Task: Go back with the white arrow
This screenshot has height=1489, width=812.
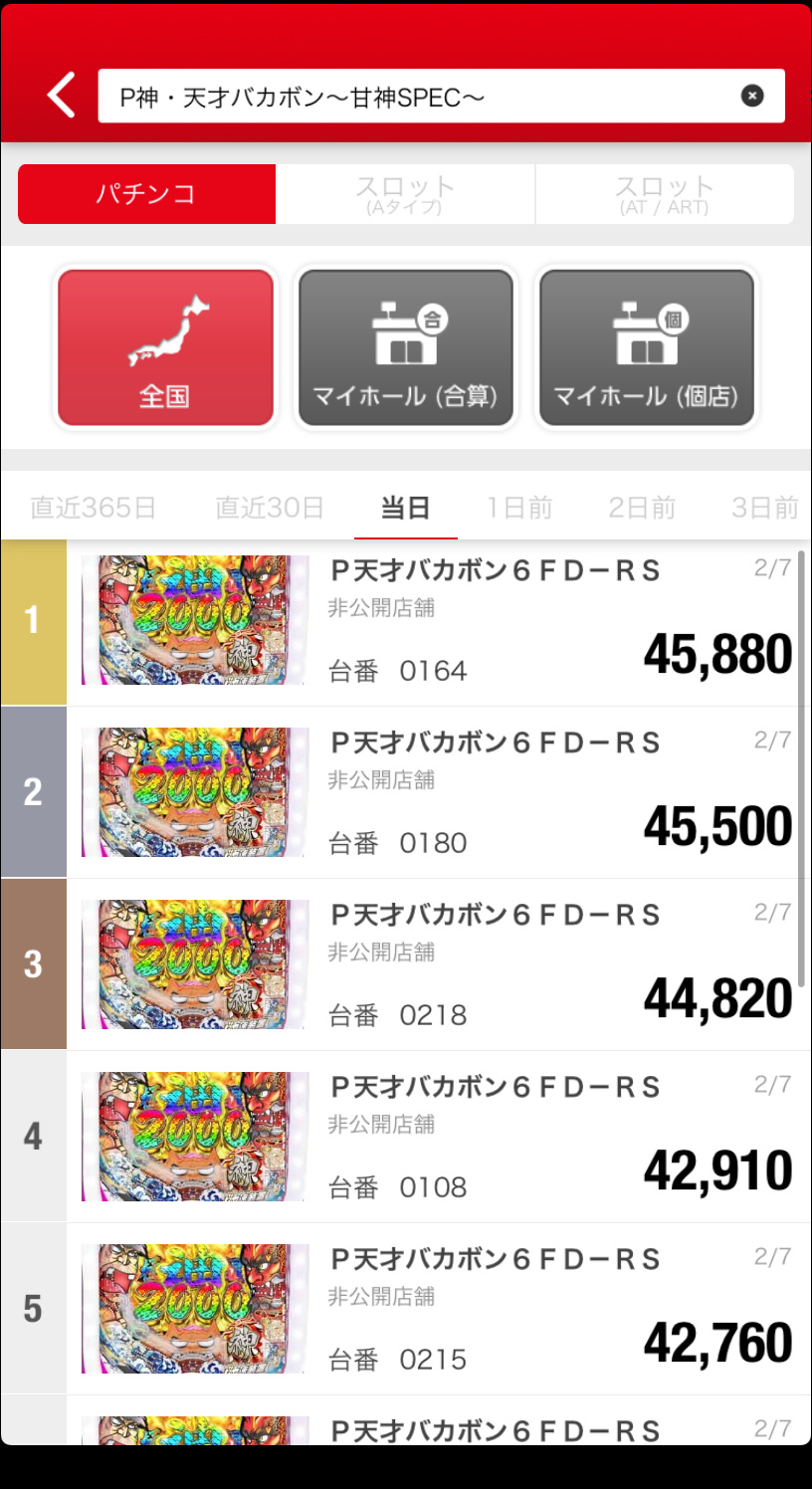Action: [62, 96]
